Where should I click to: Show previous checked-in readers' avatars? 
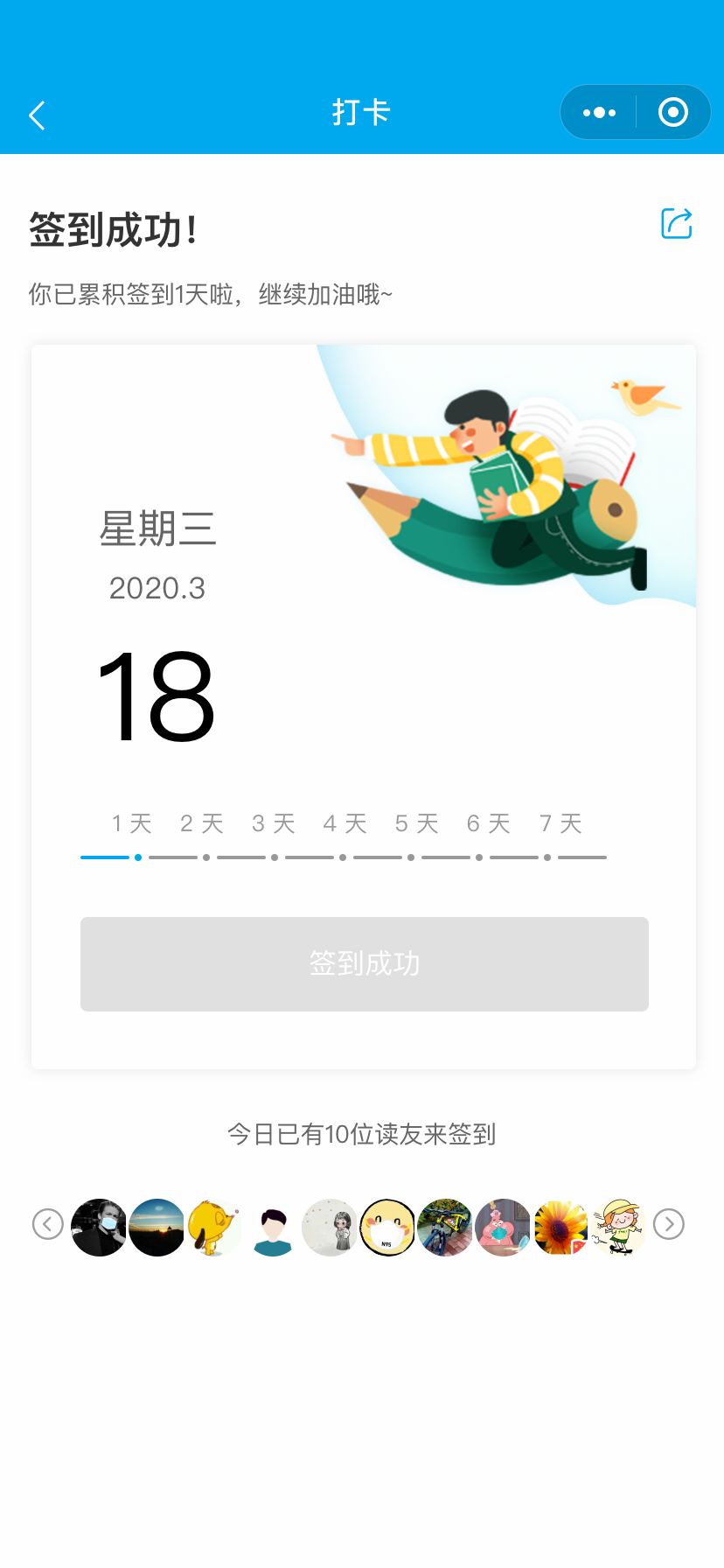[48, 1224]
